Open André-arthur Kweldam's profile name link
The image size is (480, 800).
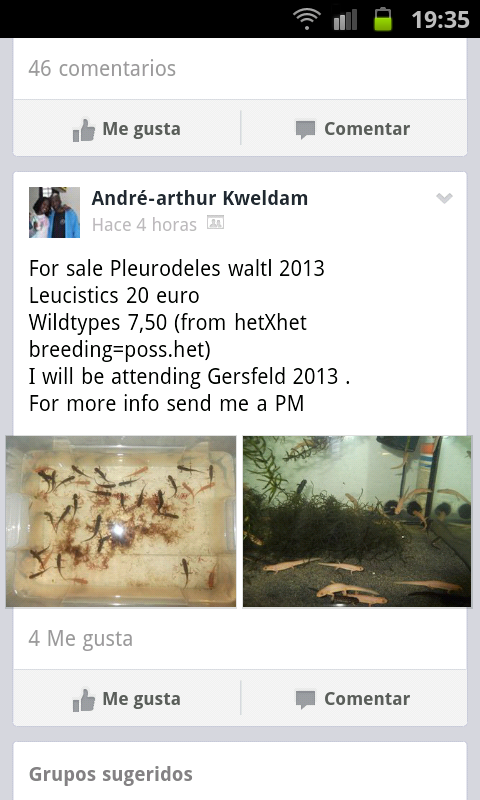[x=199, y=198]
